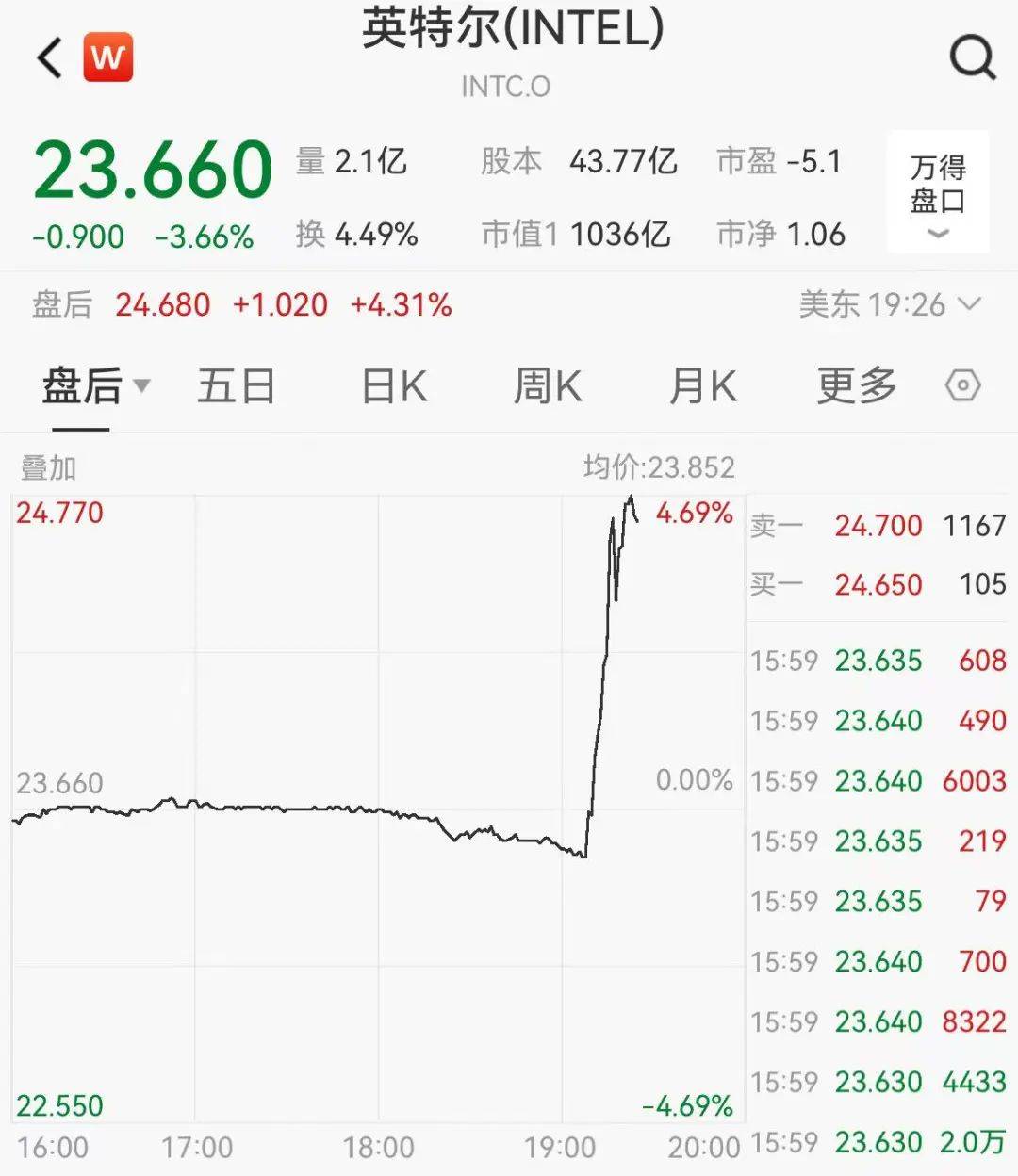Switch to the 日K chart tab
The width and height of the screenshot is (1018, 1176).
coord(392,385)
